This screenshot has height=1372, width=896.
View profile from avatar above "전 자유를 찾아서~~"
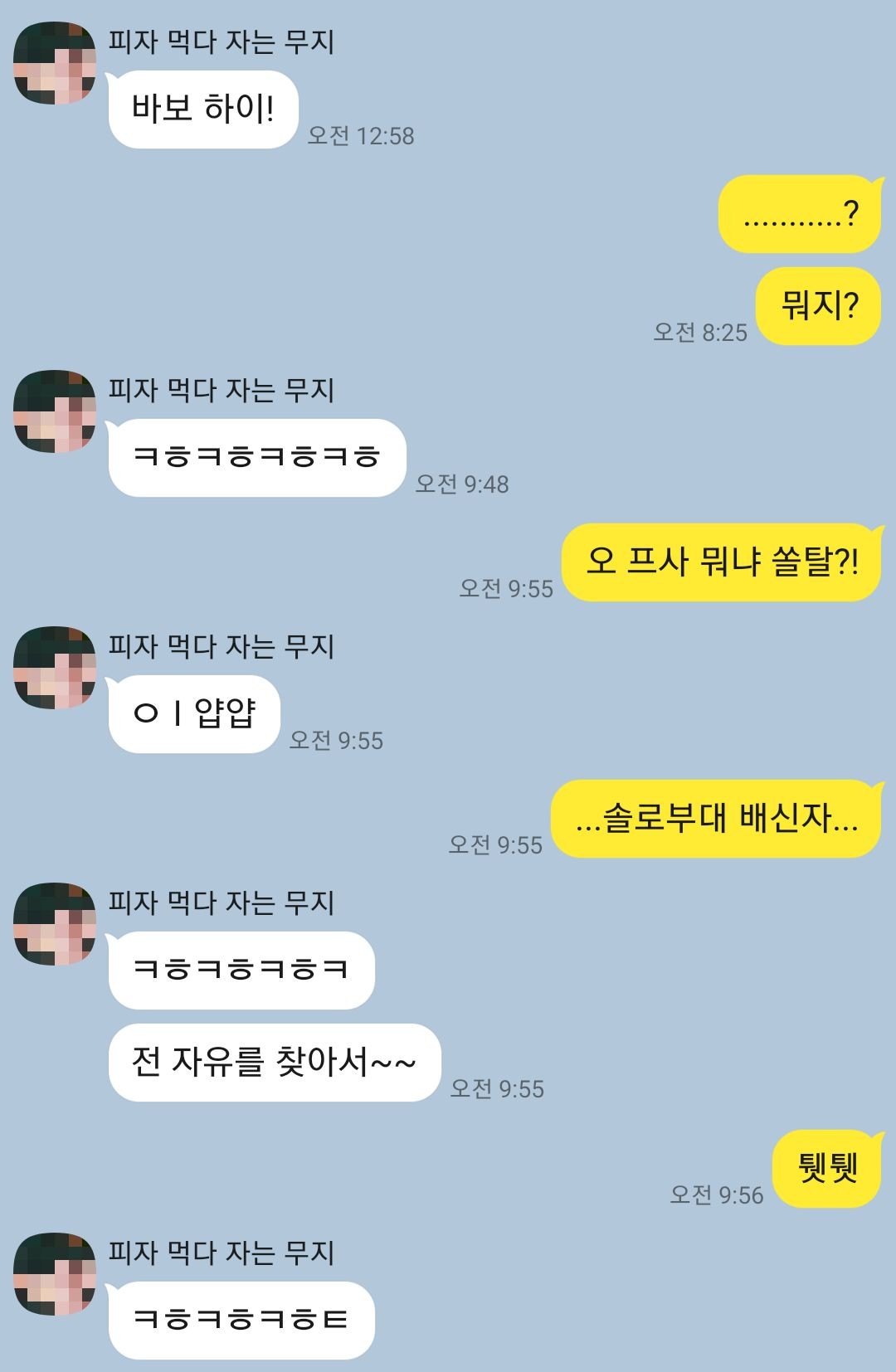(x=55, y=924)
